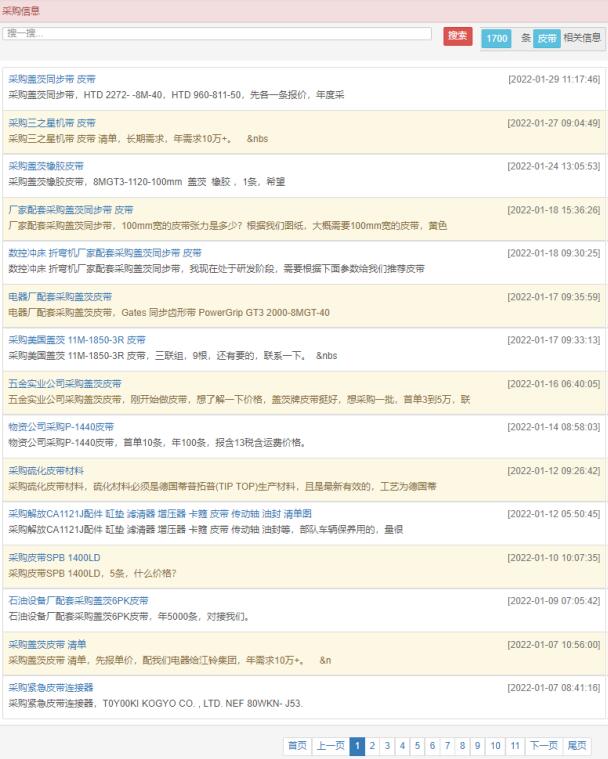Open listing 采购皮带SPB 1400LD

click(54, 557)
